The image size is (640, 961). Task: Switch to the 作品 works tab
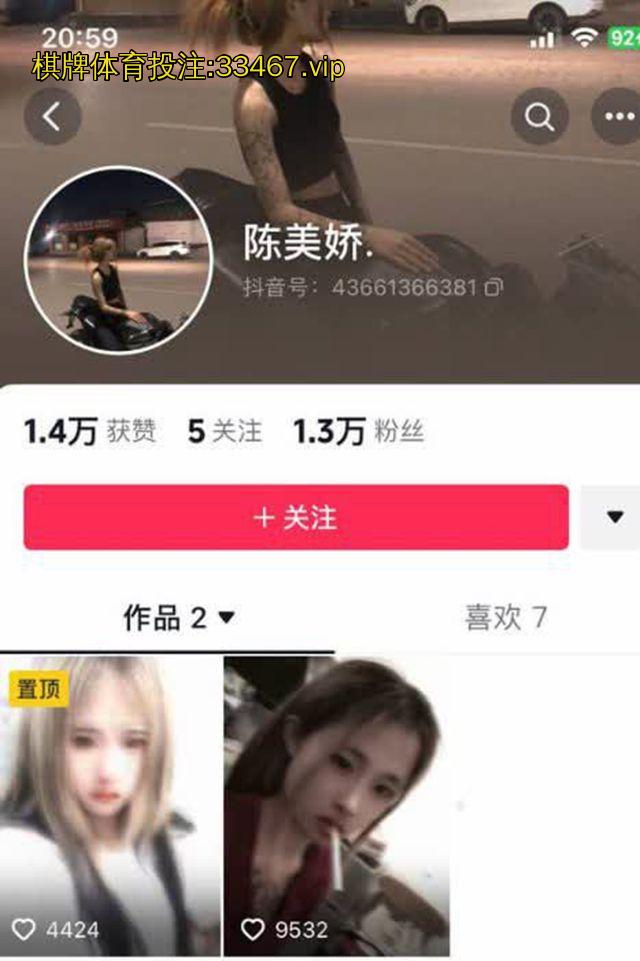178,617
